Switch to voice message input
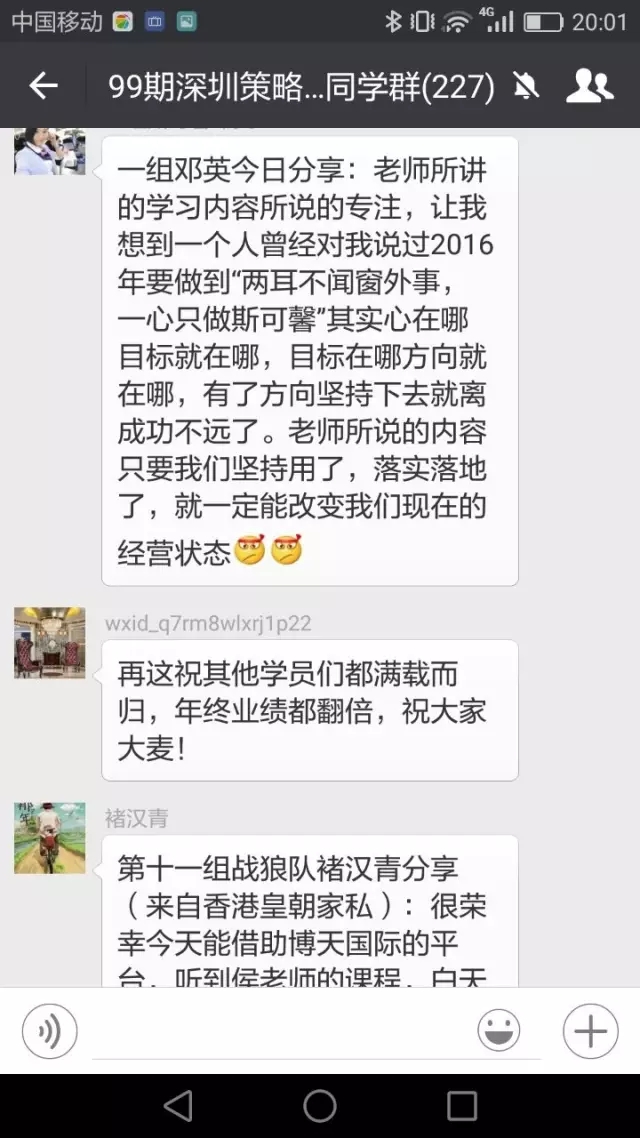The image size is (640, 1138). 49,1030
